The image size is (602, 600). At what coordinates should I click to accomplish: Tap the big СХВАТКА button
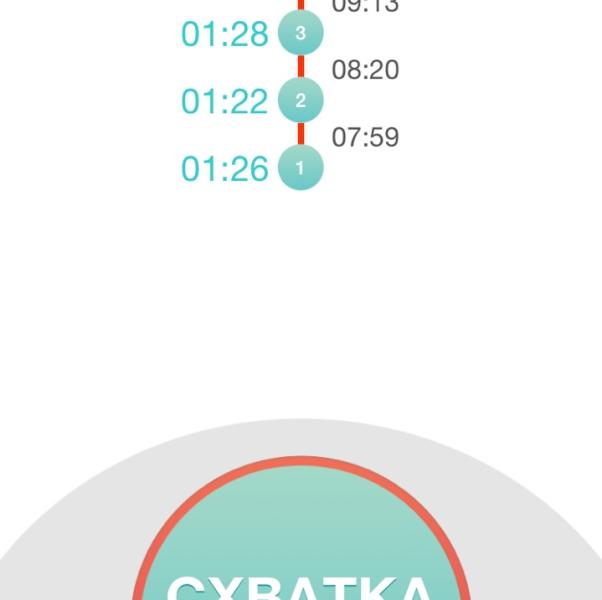point(300,550)
